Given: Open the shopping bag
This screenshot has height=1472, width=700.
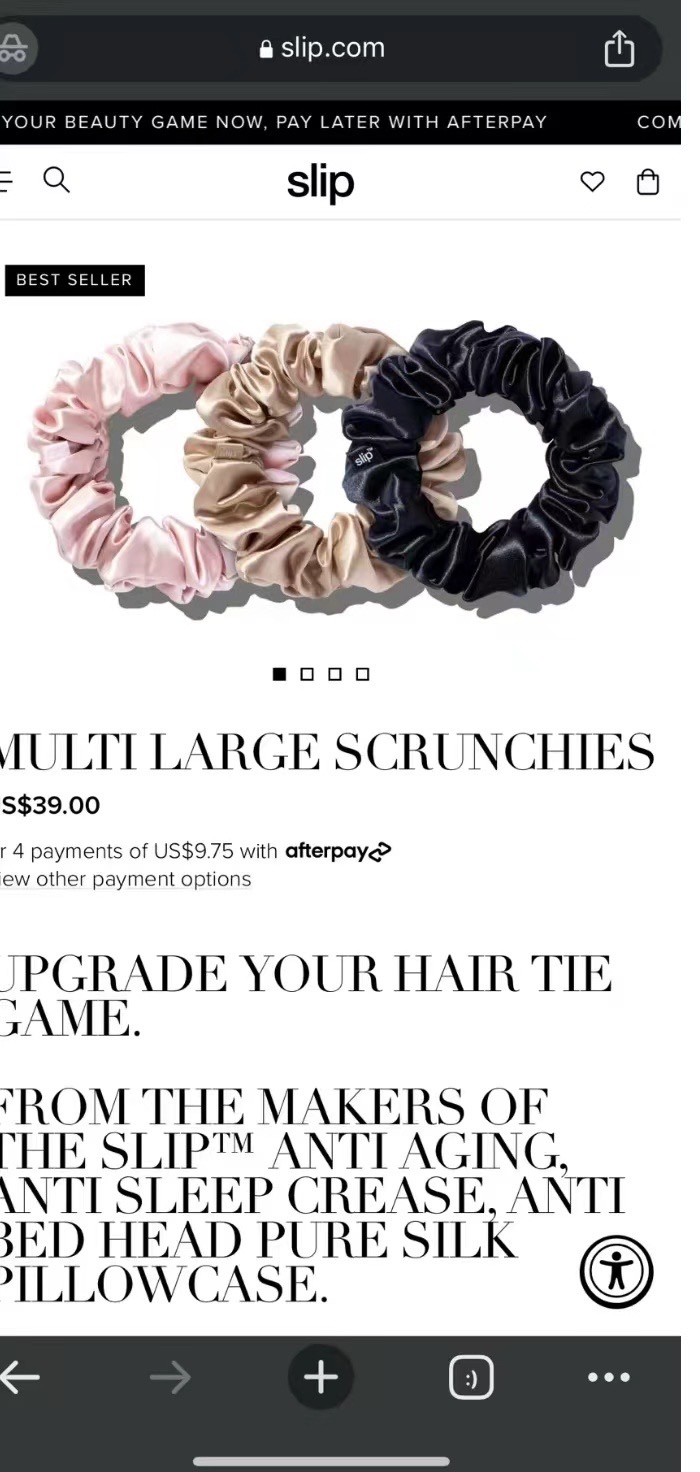Looking at the screenshot, I should (x=648, y=182).
